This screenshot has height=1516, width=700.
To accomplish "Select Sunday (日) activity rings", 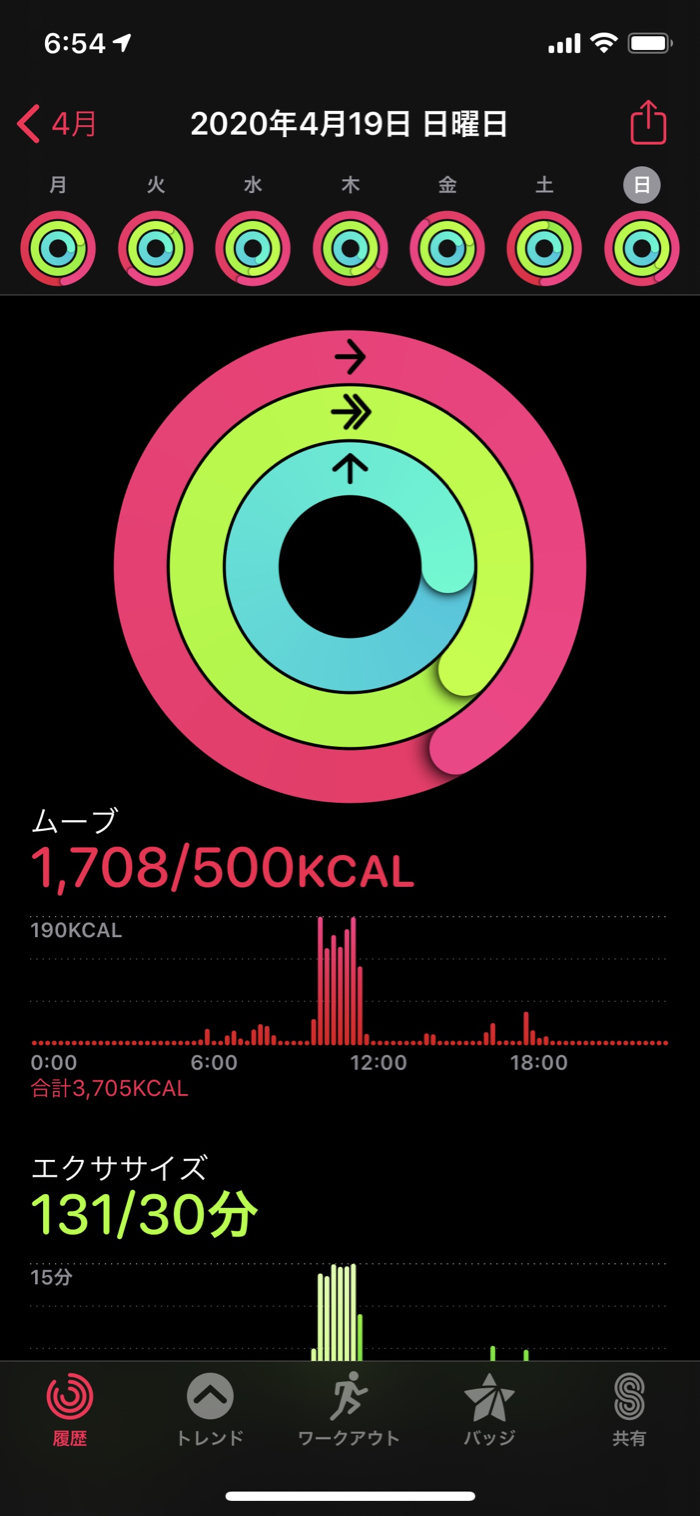I will click(641, 249).
